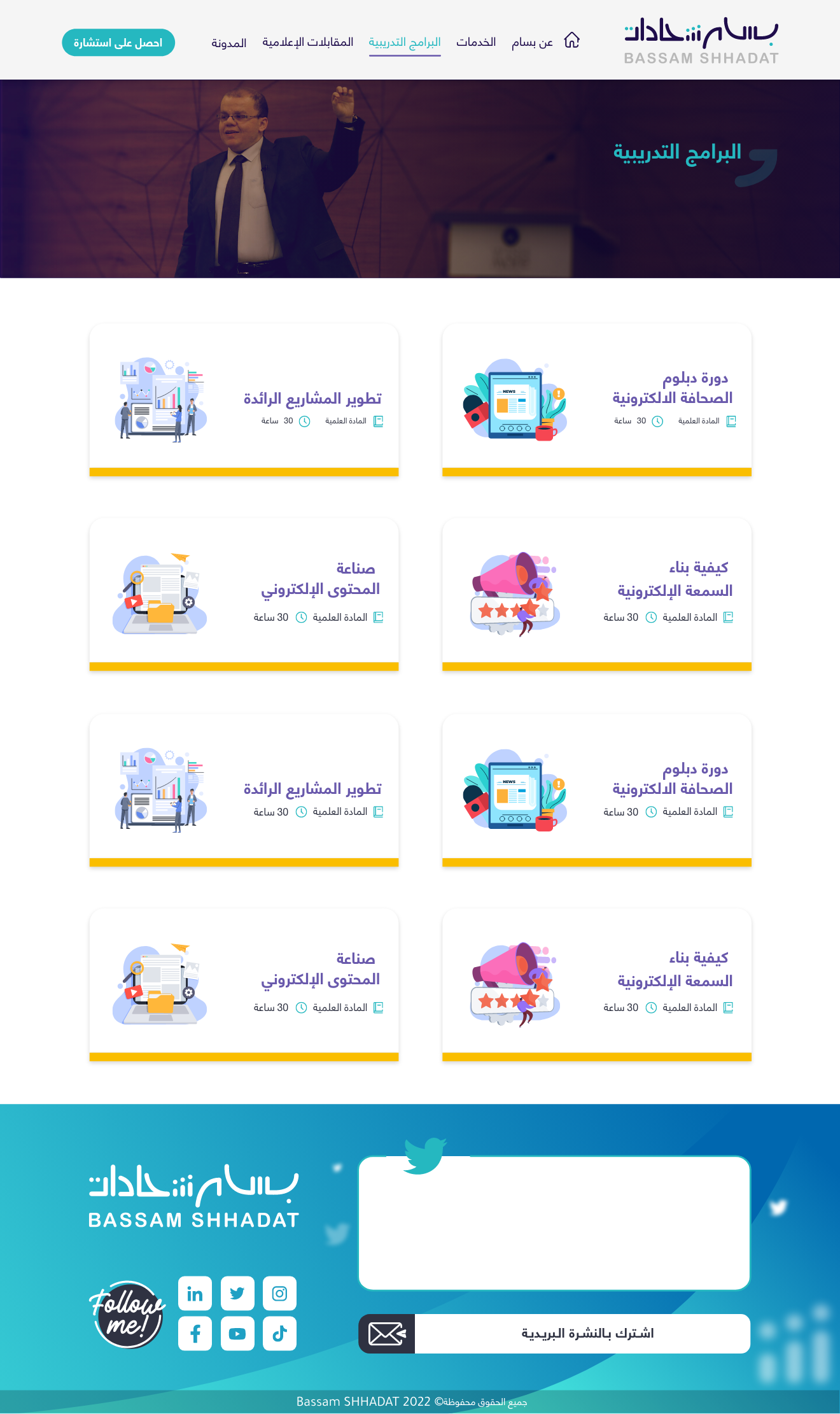Screen dimensions: 840x1414
Task: Focus the اشترك بالنشرة البريدية email field
Action: [582, 1334]
